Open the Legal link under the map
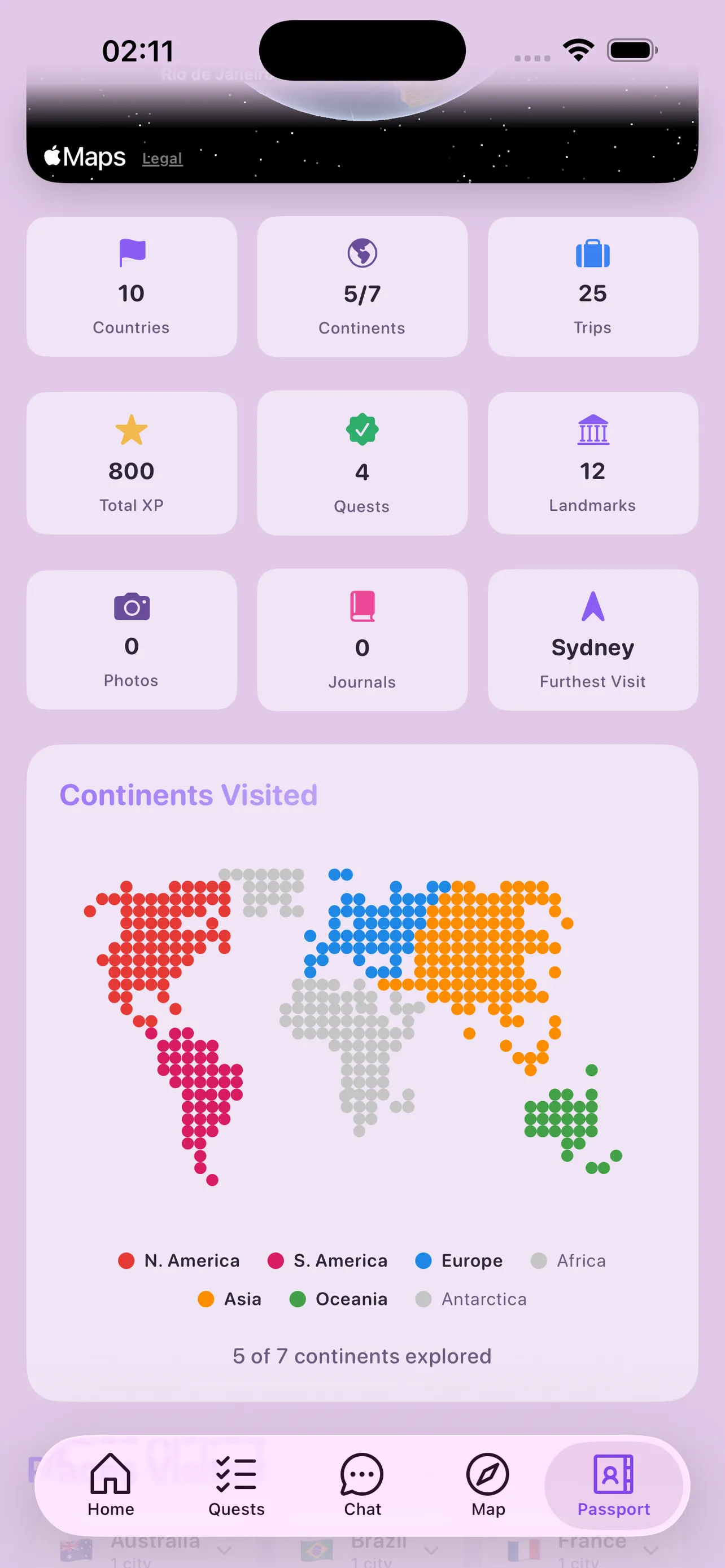Screen dimensions: 725x1568 [162, 157]
